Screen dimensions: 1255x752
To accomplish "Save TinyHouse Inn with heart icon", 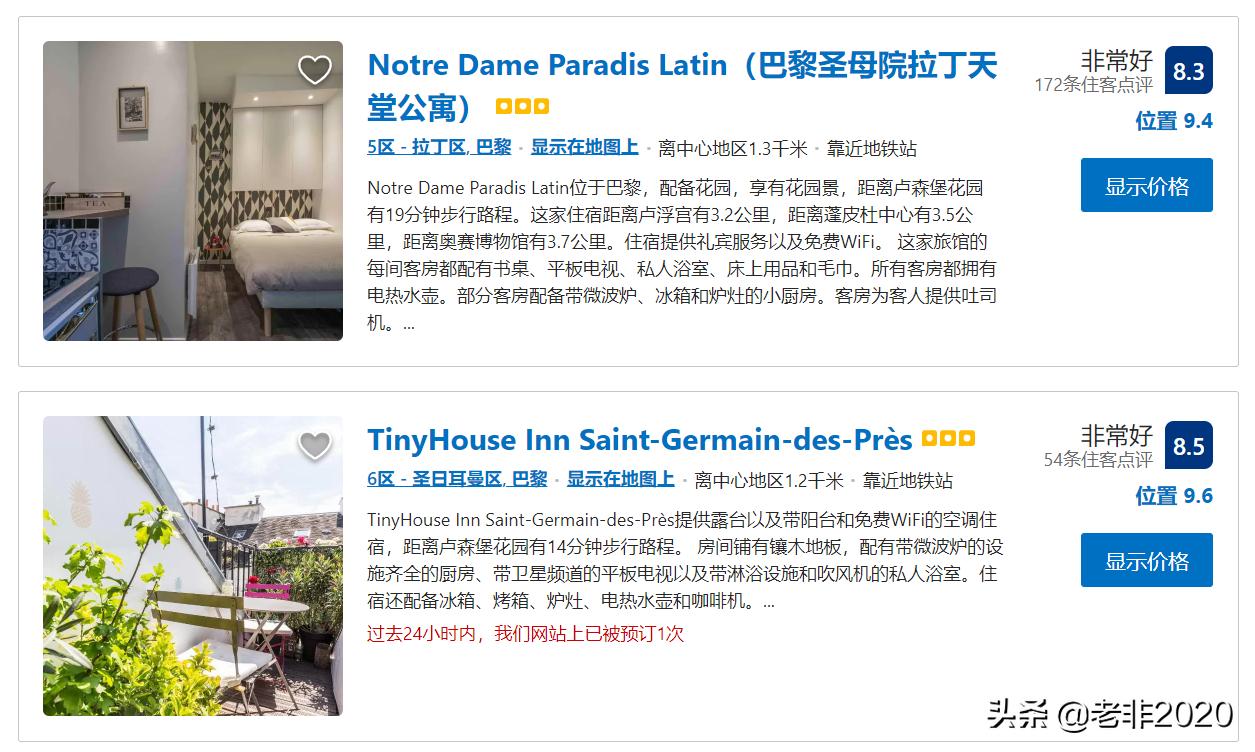I will [x=314, y=445].
